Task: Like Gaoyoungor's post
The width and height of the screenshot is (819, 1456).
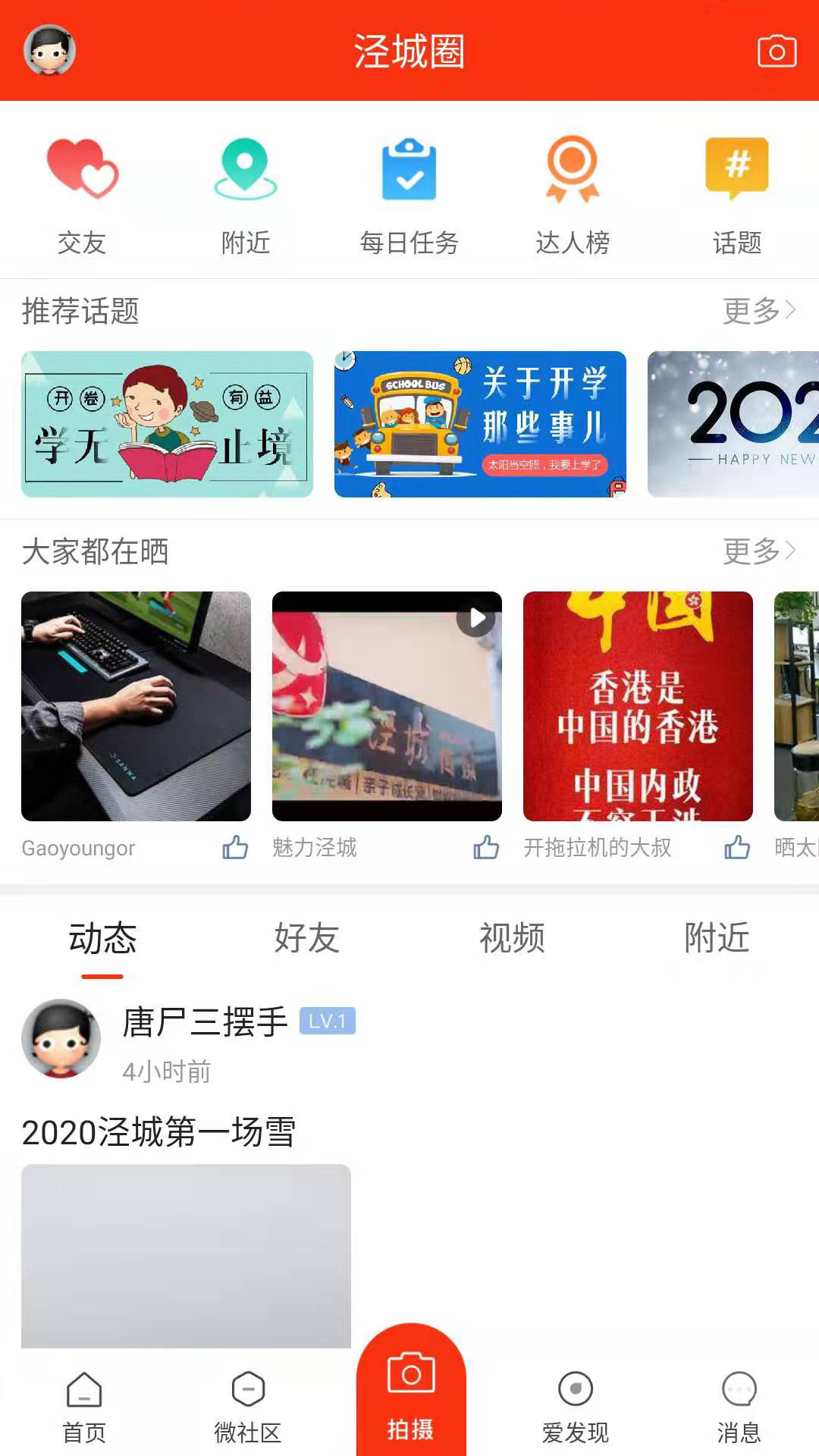Action: (235, 847)
